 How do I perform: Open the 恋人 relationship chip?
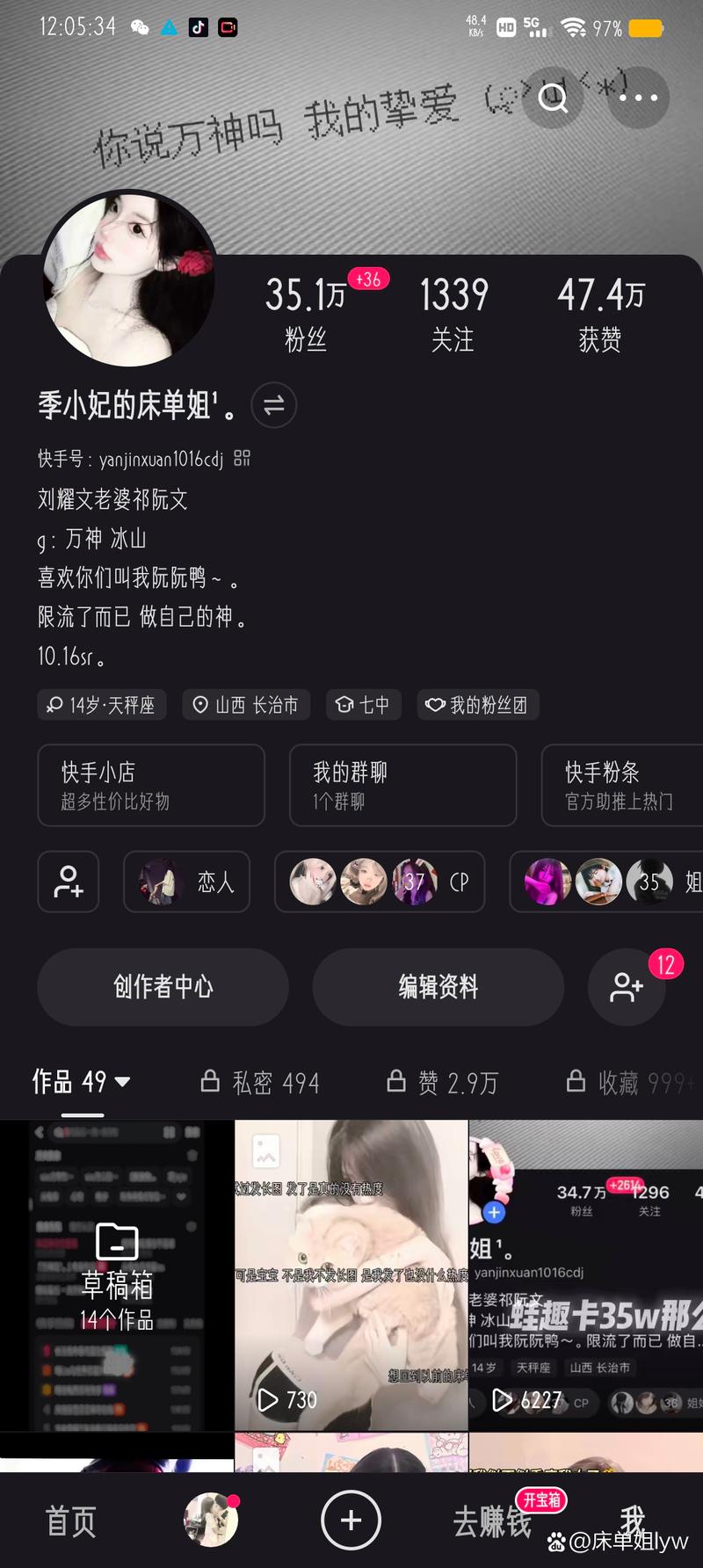pyautogui.click(x=187, y=882)
